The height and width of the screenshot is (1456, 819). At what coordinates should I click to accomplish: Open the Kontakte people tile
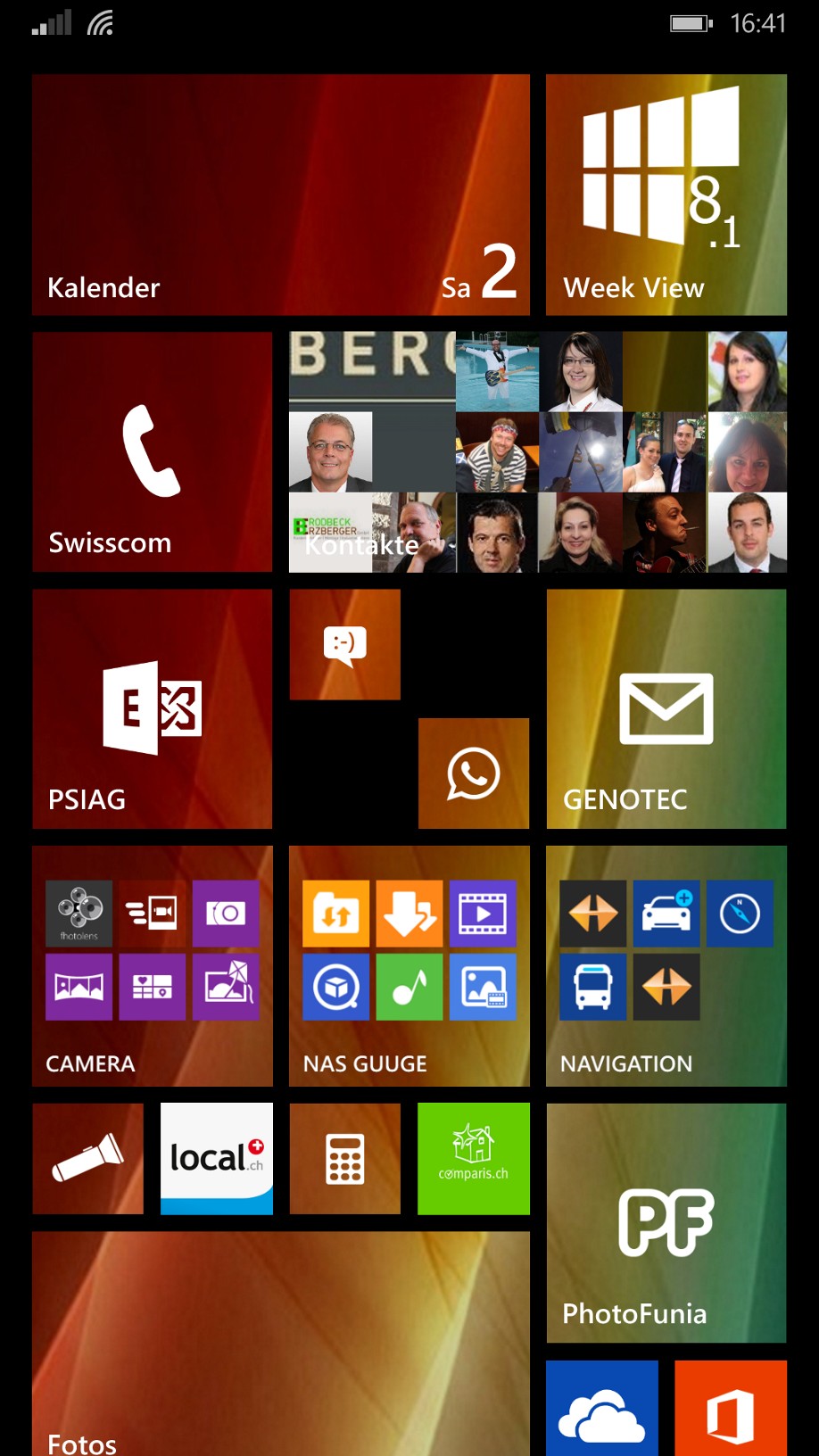pyautogui.click(x=537, y=451)
